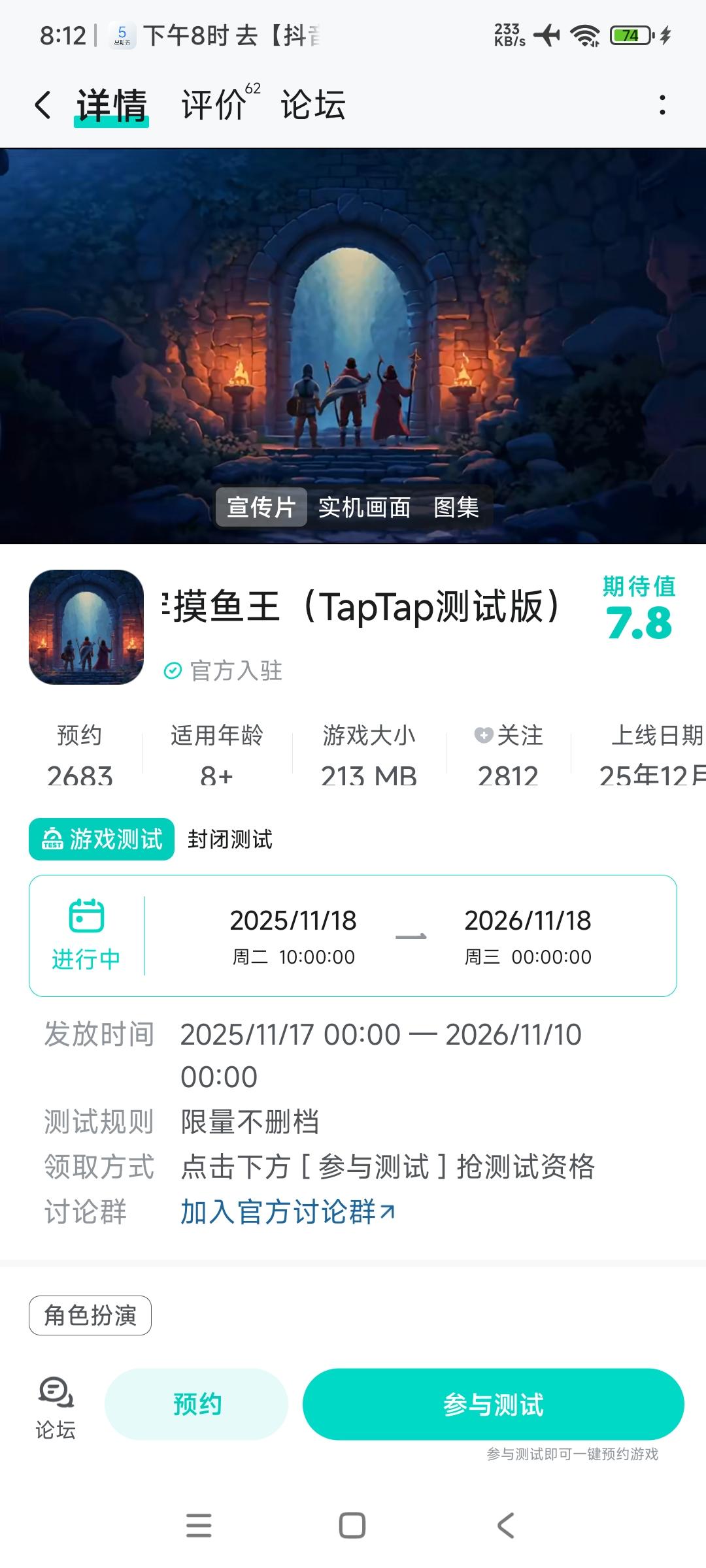Screen dimensions: 706x1568
Task: Open the 游戏测试 section chip
Action: coord(101,839)
